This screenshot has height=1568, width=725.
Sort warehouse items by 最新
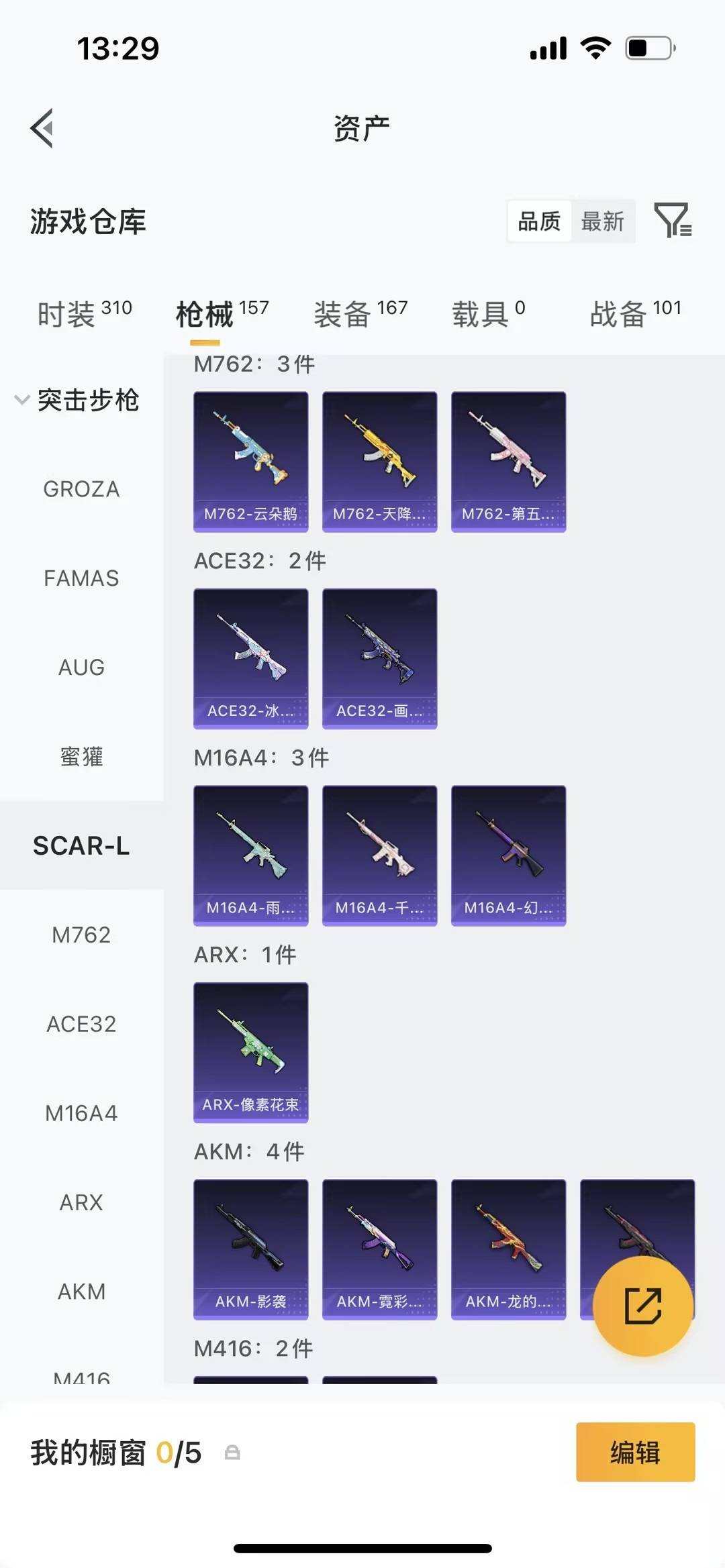602,221
